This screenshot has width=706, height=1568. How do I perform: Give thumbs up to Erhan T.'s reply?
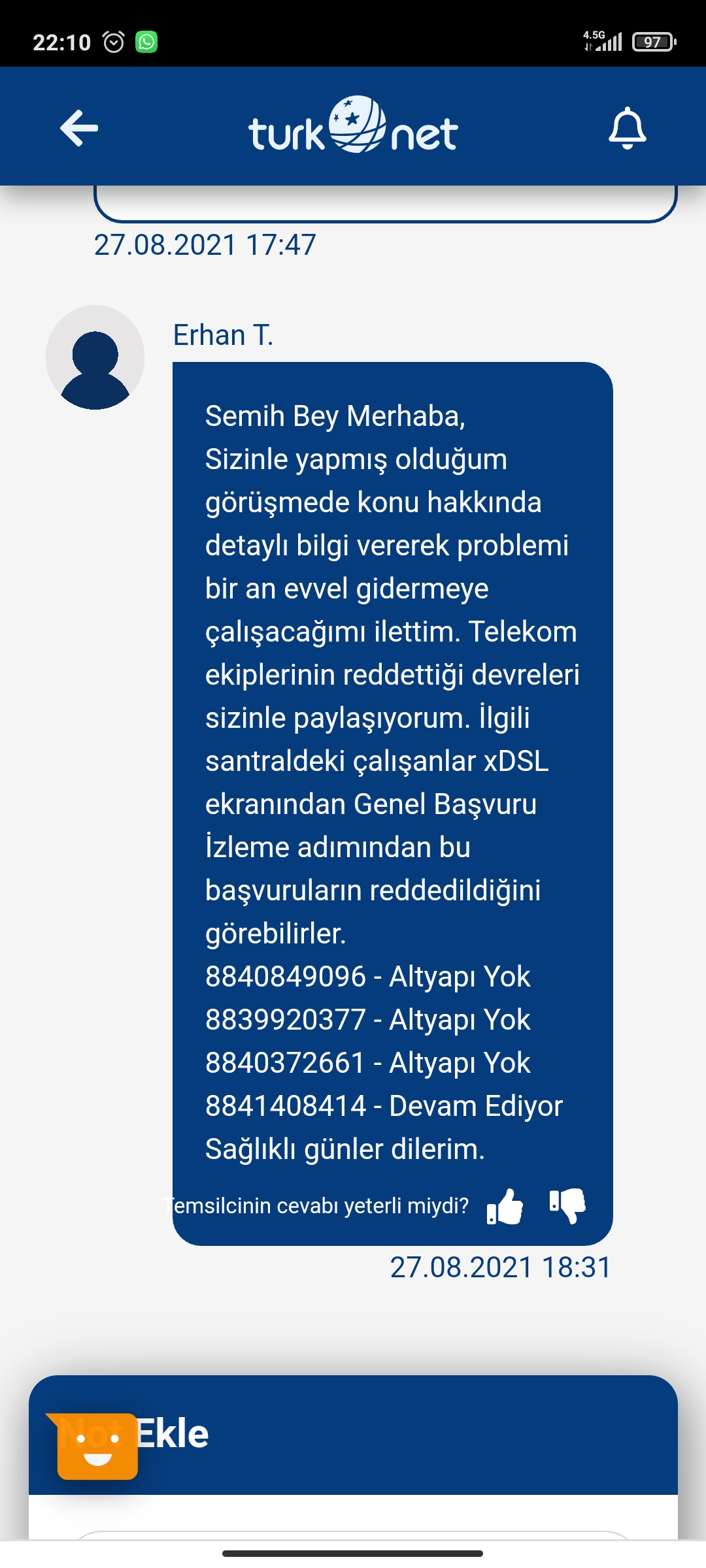505,1206
